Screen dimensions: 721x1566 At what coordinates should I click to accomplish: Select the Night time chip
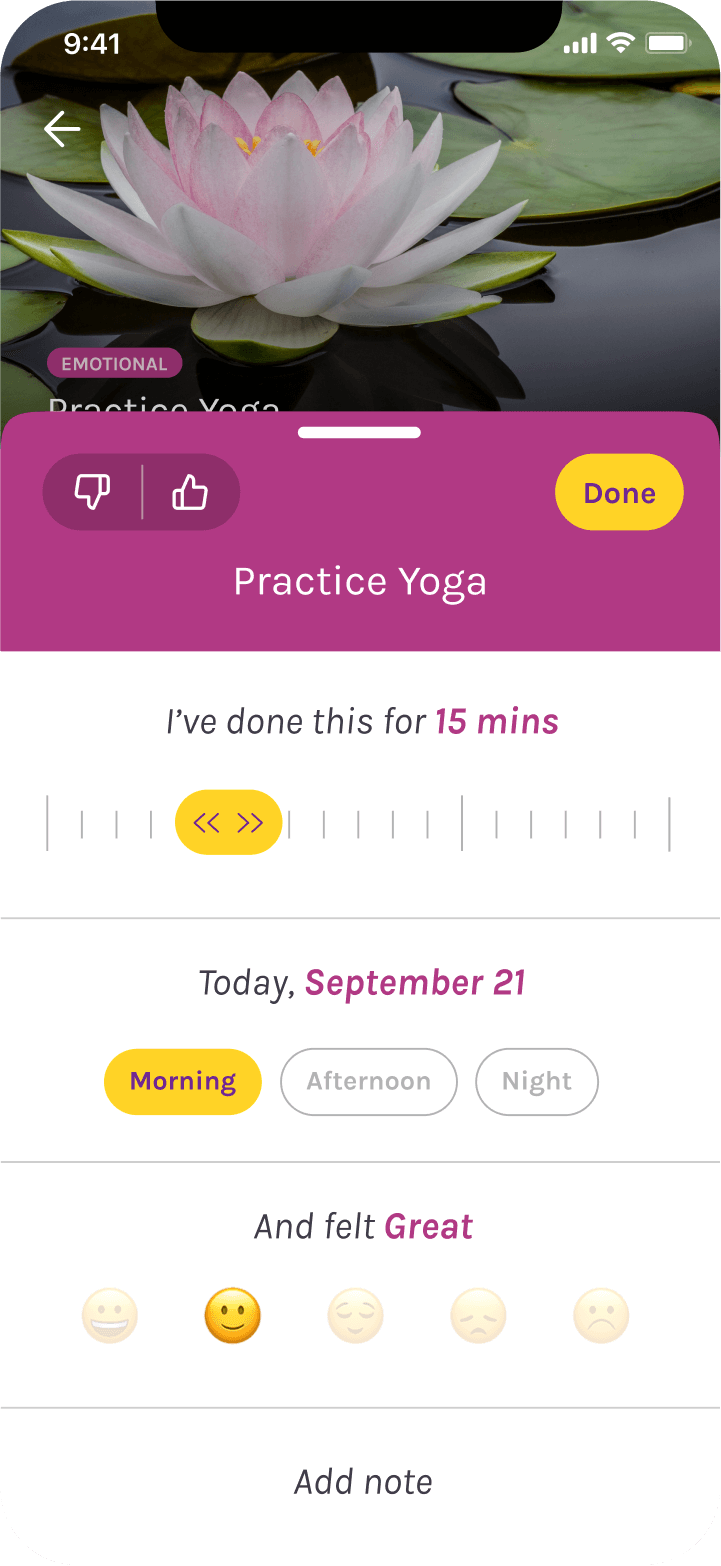click(536, 1081)
